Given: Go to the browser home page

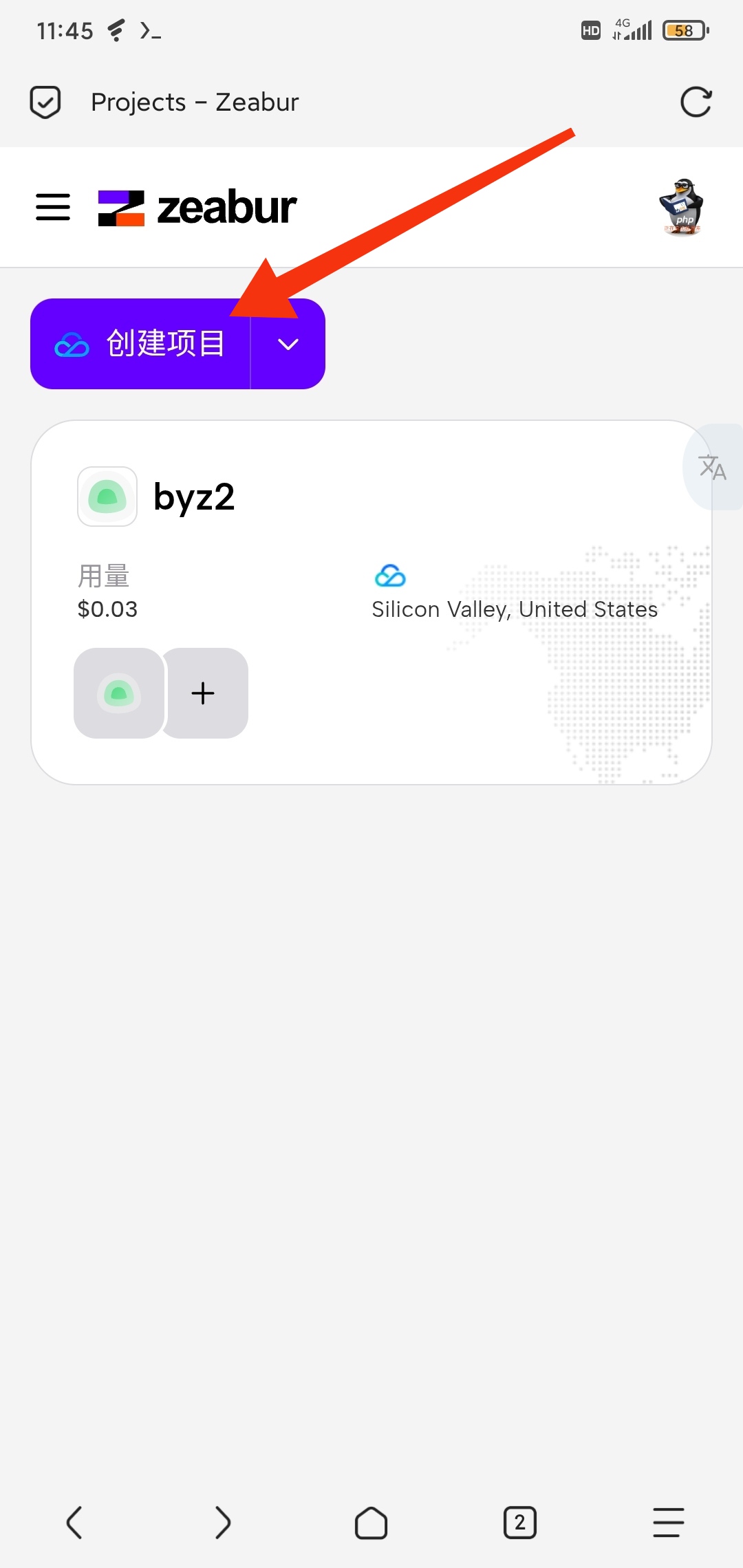Looking at the screenshot, I should (371, 1523).
